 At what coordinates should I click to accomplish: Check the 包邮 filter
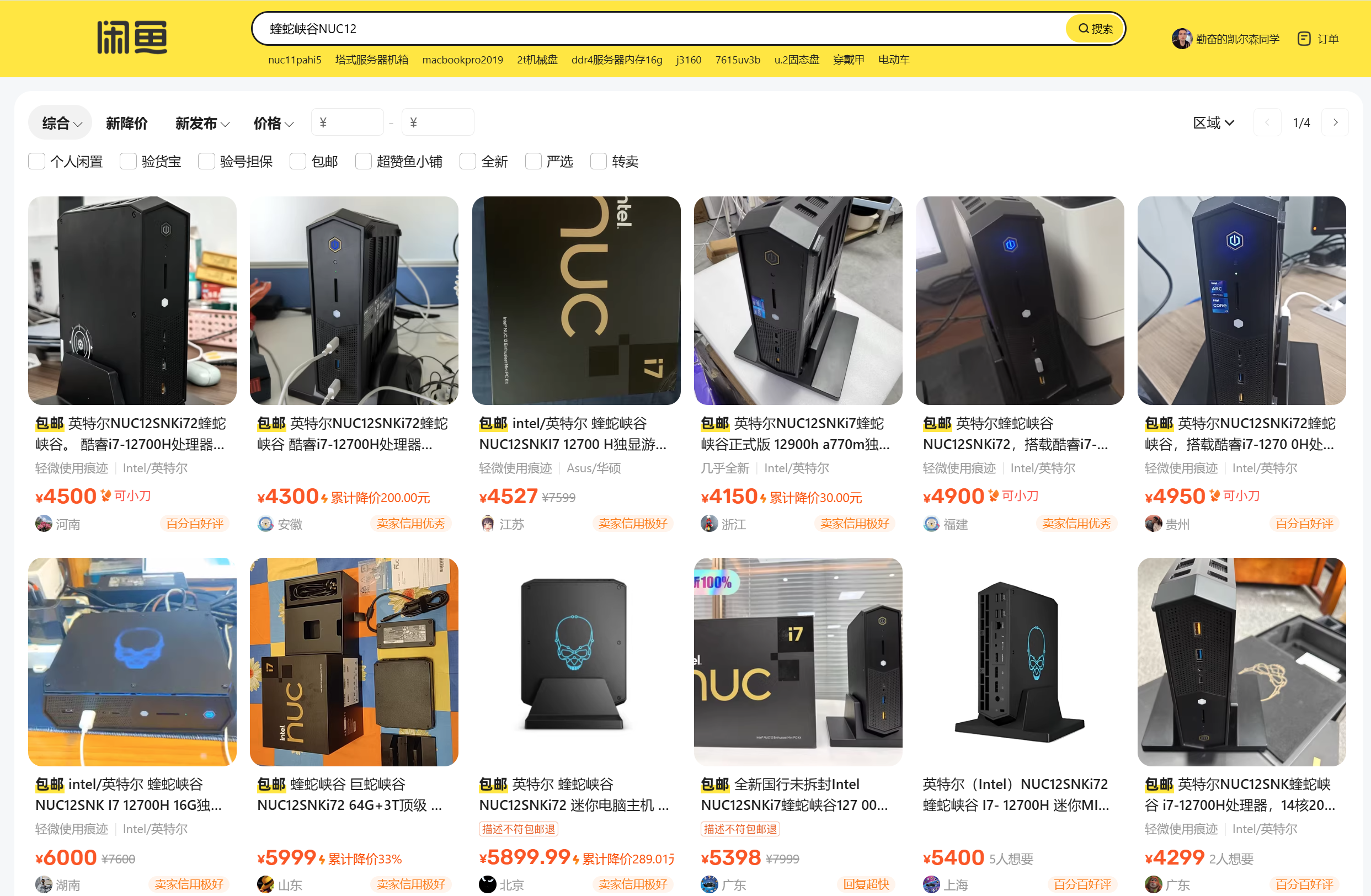point(298,161)
